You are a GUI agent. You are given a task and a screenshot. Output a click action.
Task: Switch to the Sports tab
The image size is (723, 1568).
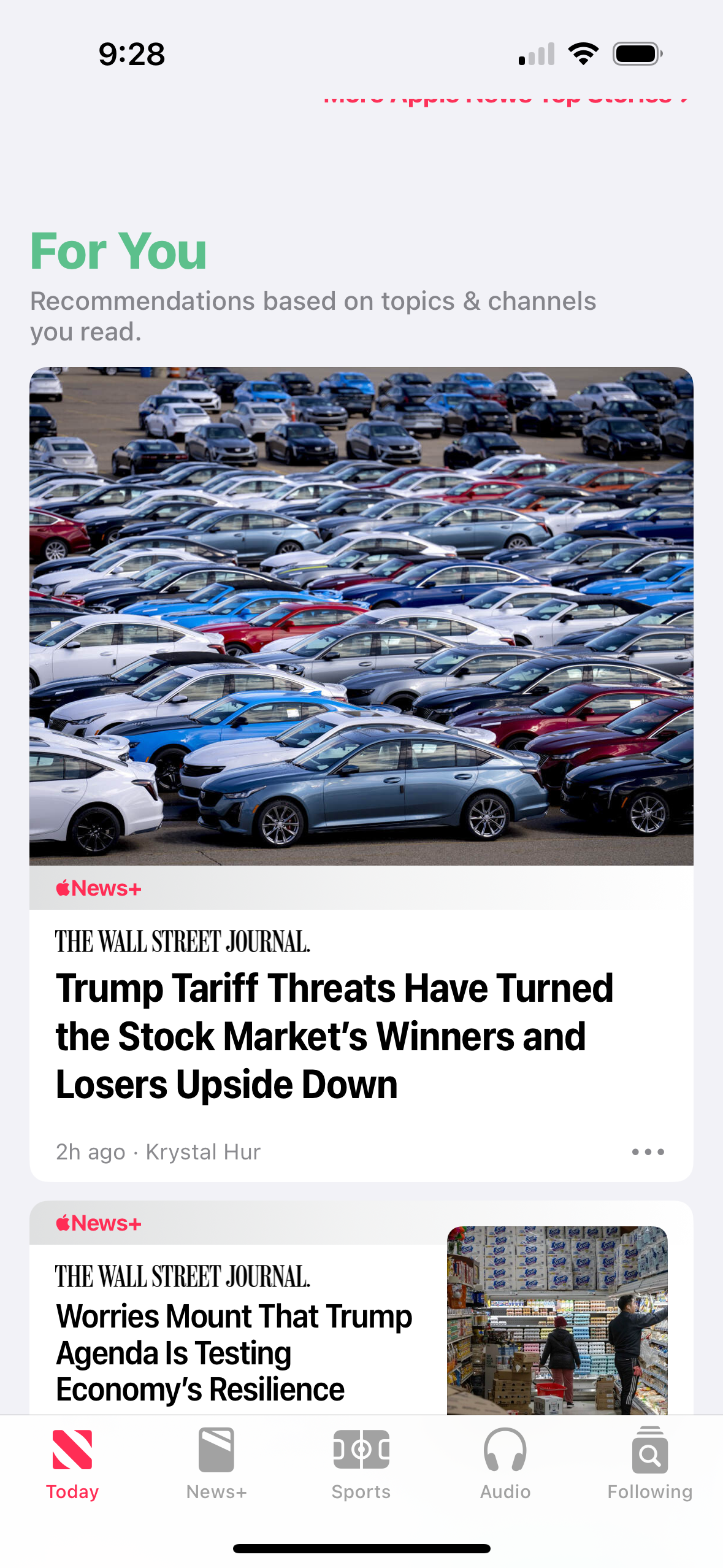point(361,1463)
